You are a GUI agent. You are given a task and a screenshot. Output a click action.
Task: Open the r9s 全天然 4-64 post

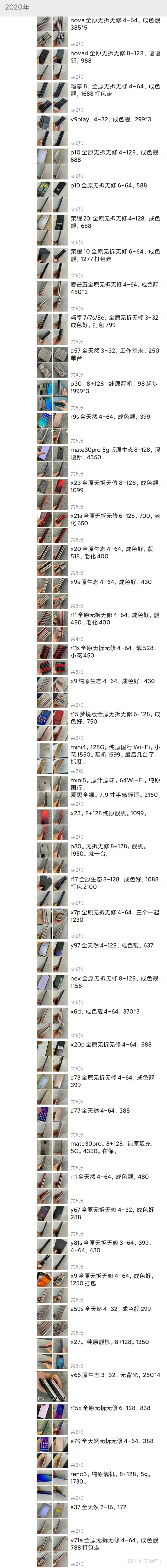pos(110,417)
